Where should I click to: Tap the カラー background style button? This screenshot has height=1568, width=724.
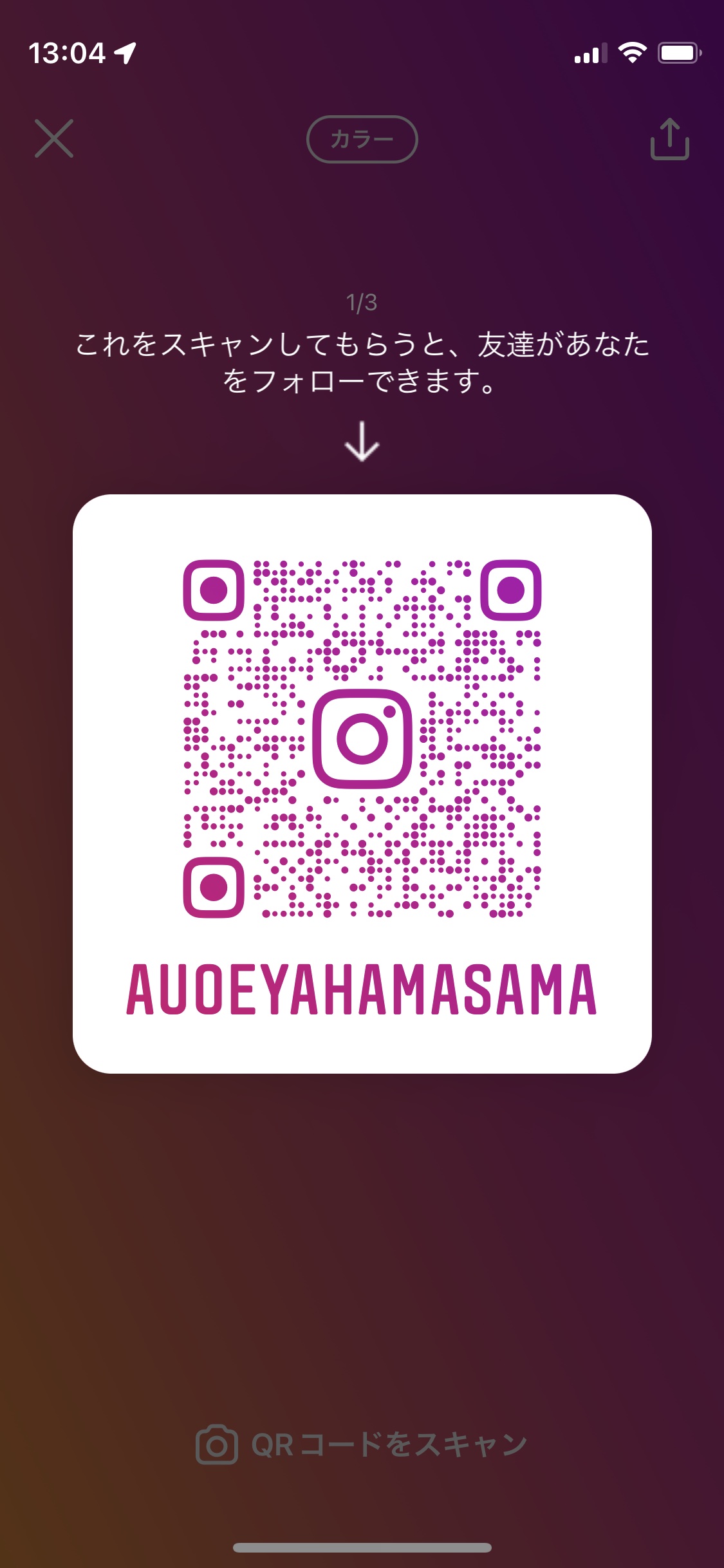tap(362, 139)
